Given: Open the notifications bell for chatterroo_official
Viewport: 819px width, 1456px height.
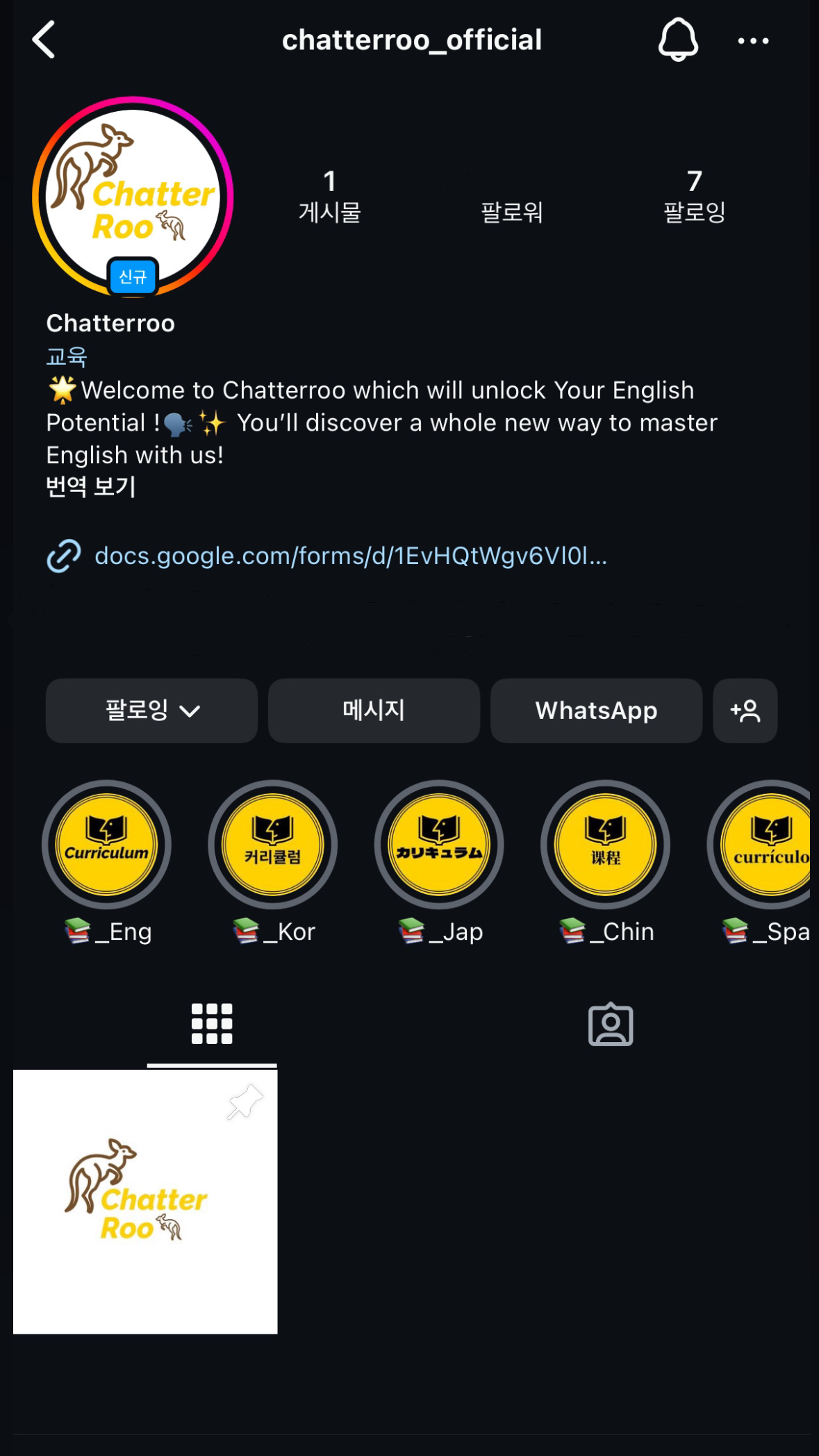Looking at the screenshot, I should point(678,40).
